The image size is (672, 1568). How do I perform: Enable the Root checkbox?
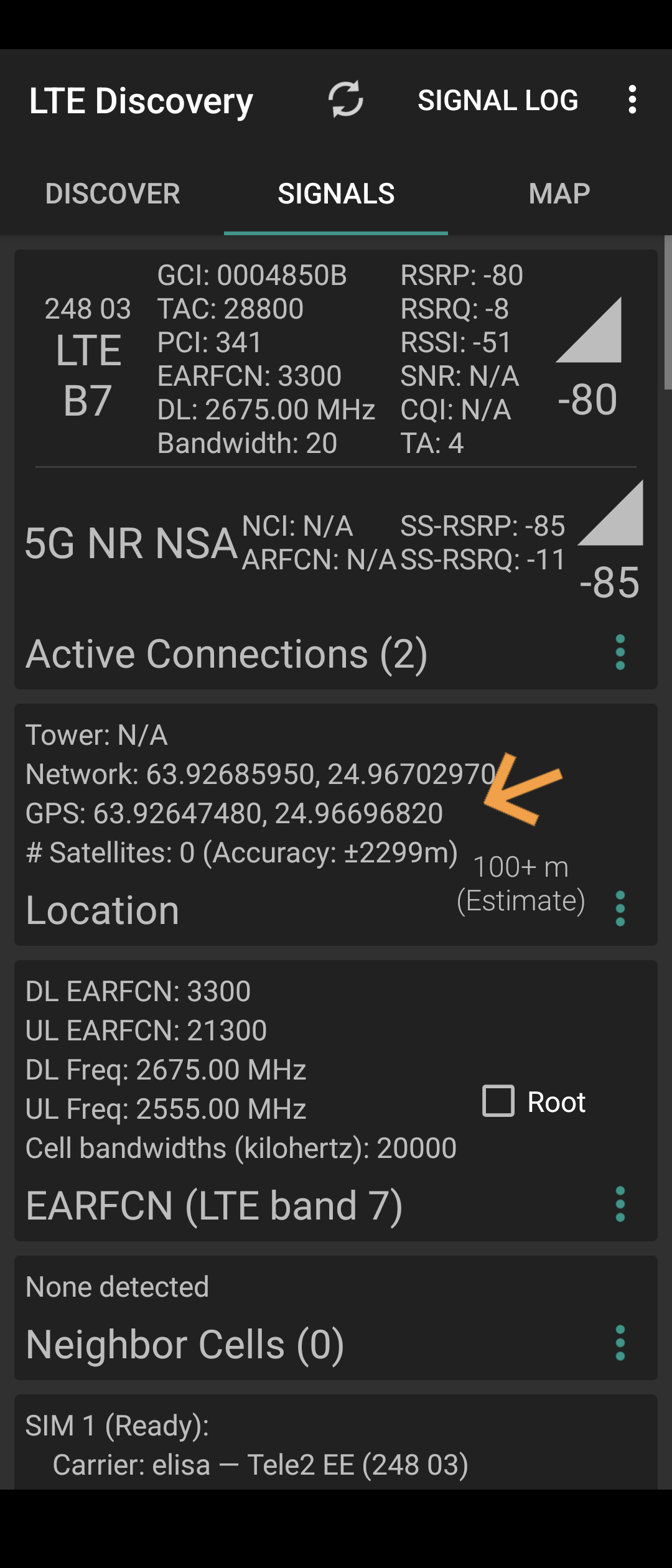click(x=498, y=1101)
